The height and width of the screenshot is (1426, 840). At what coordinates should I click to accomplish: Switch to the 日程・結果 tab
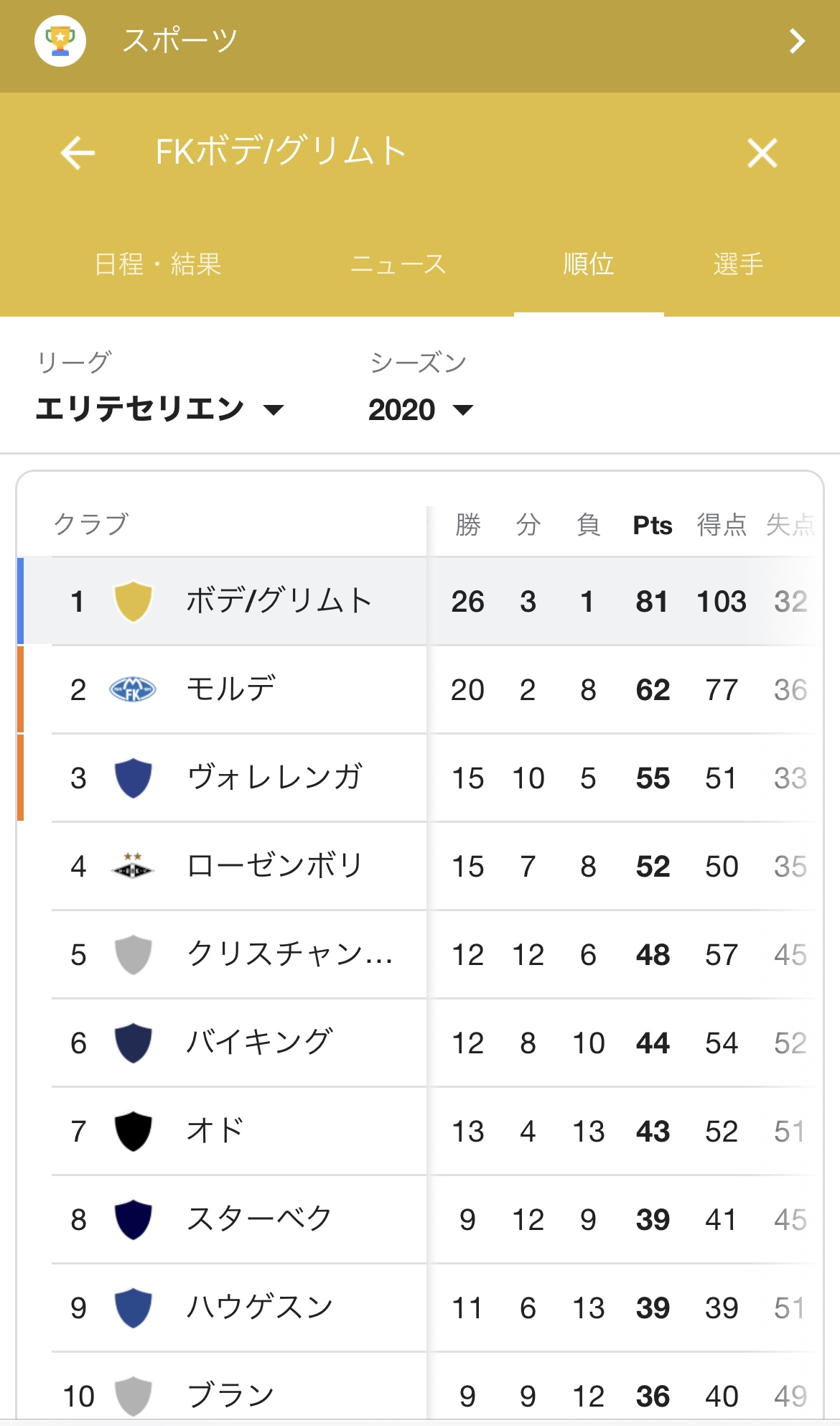[x=158, y=264]
